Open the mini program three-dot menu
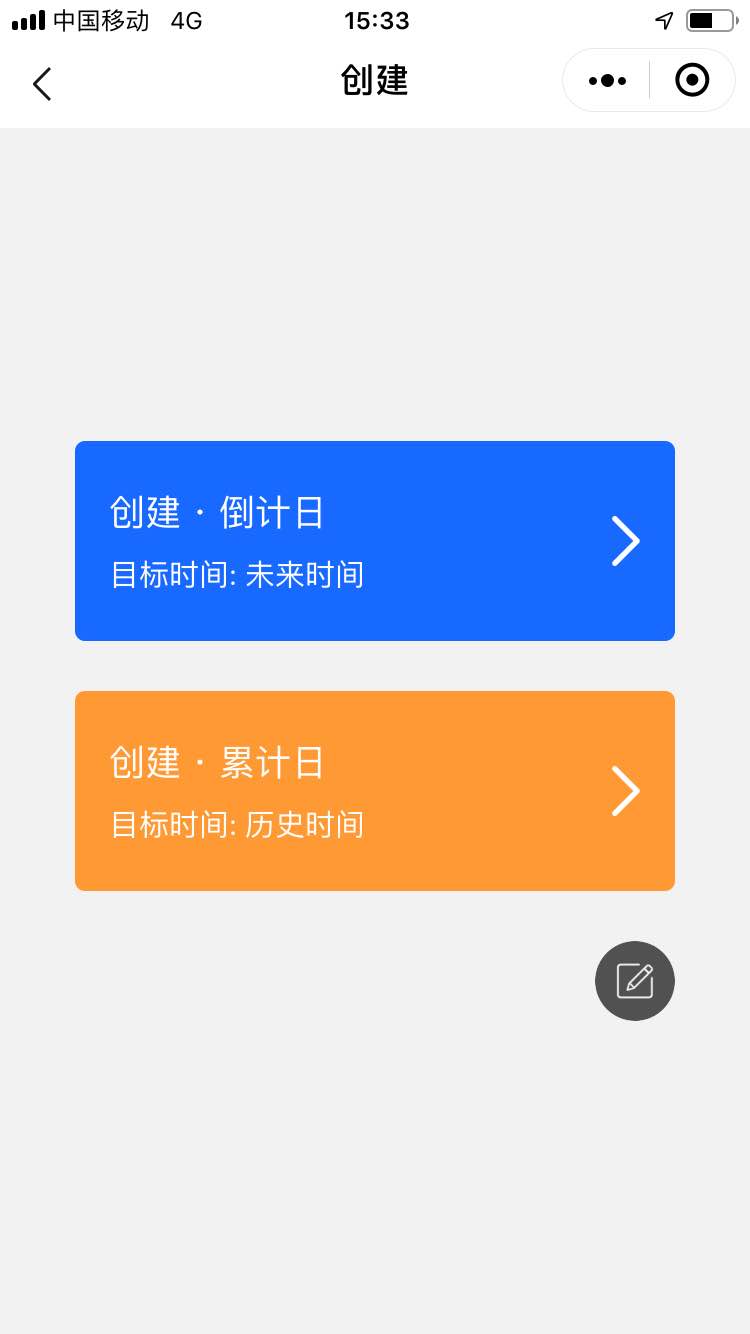 (607, 80)
